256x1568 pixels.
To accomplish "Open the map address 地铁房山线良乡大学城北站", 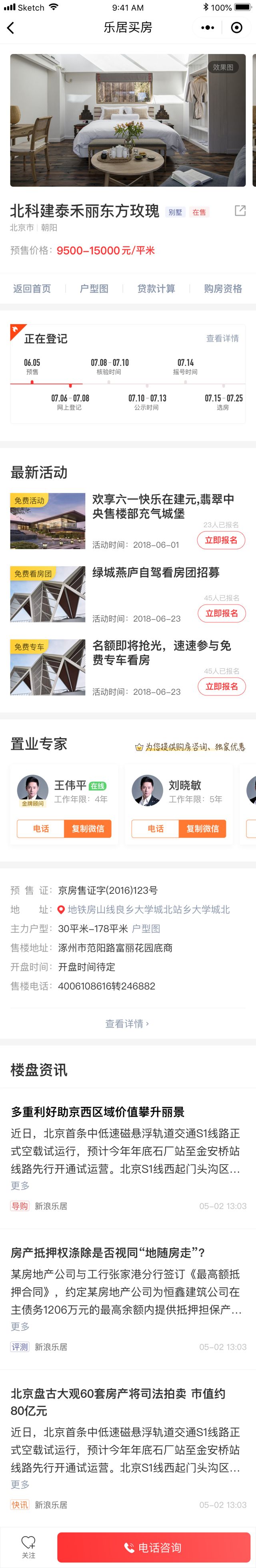I will click(148, 909).
